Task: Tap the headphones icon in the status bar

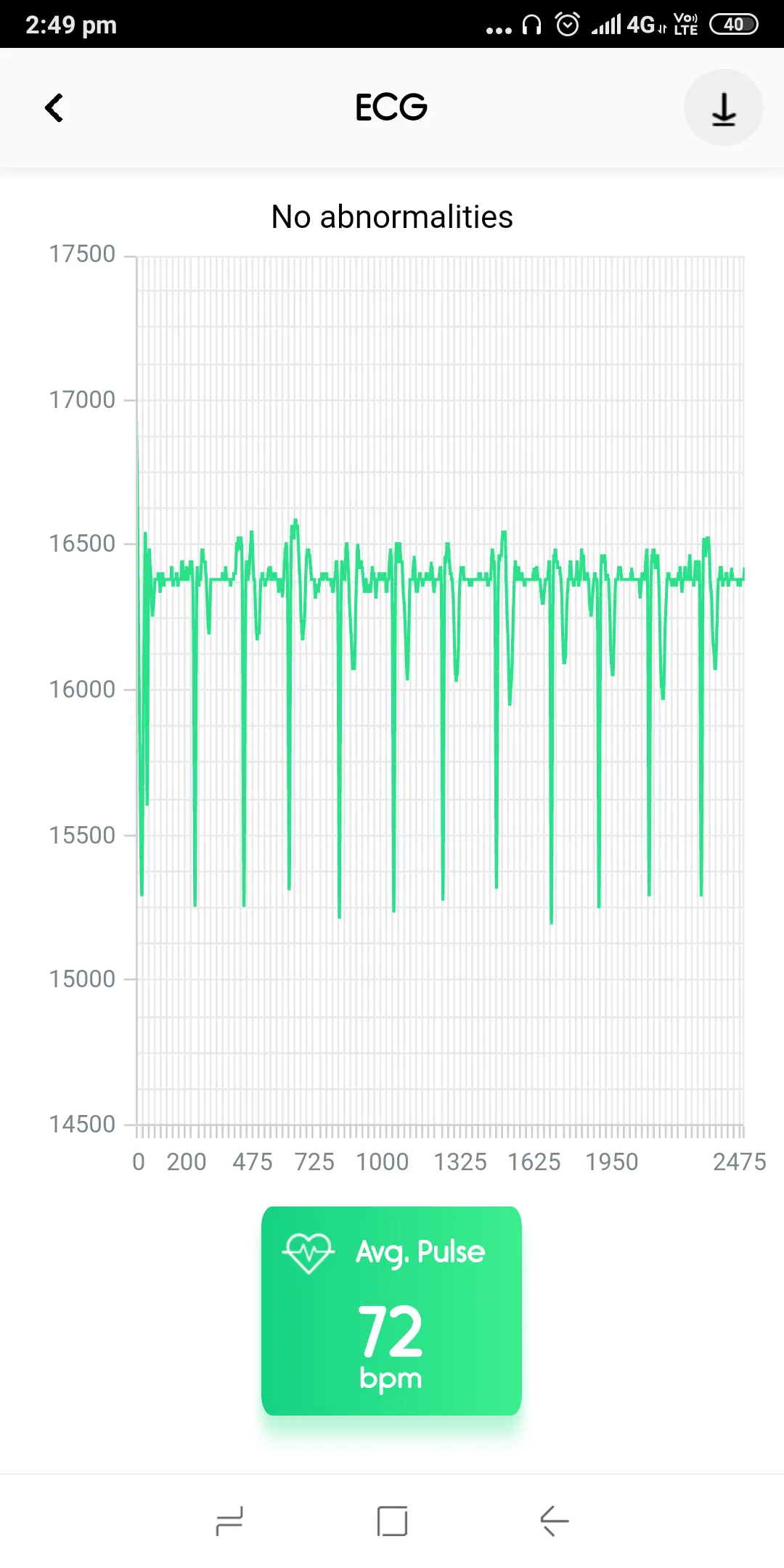Action: pos(531,24)
